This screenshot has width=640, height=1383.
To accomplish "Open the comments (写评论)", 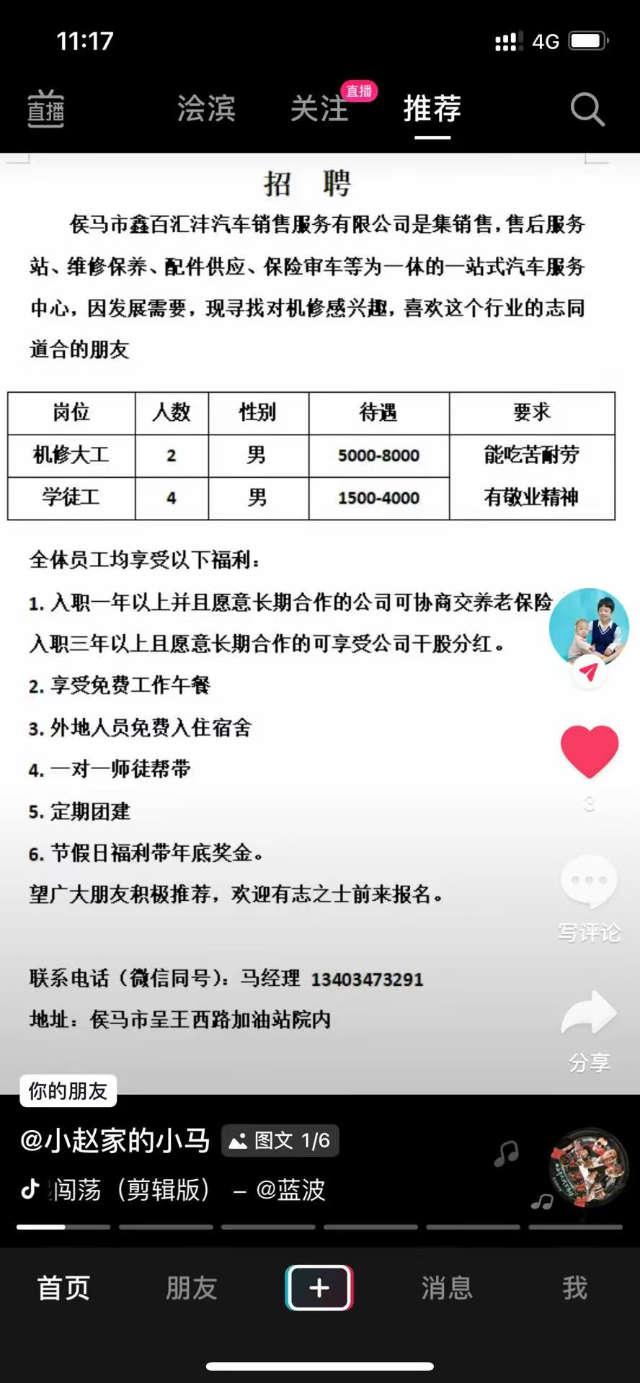I will coord(589,895).
